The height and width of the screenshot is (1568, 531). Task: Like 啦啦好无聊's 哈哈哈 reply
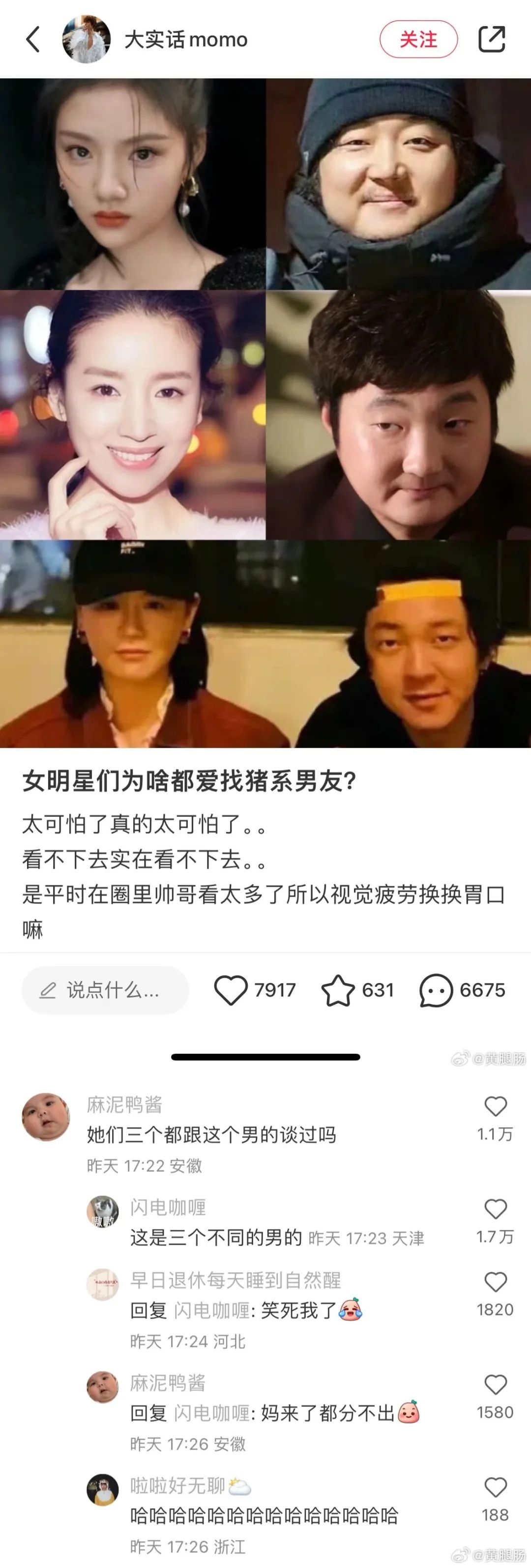495,1488
